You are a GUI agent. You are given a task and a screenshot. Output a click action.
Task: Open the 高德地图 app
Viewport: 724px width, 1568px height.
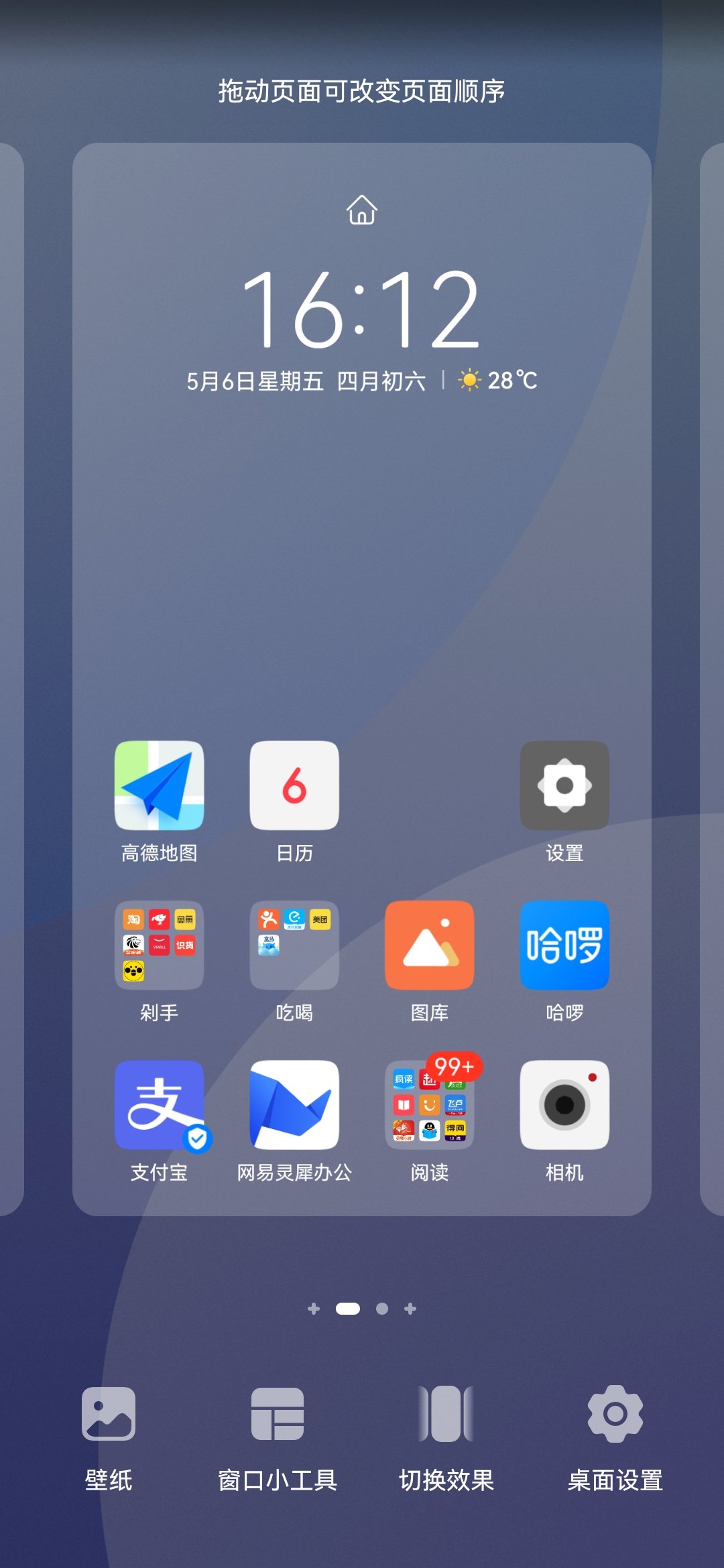click(160, 785)
